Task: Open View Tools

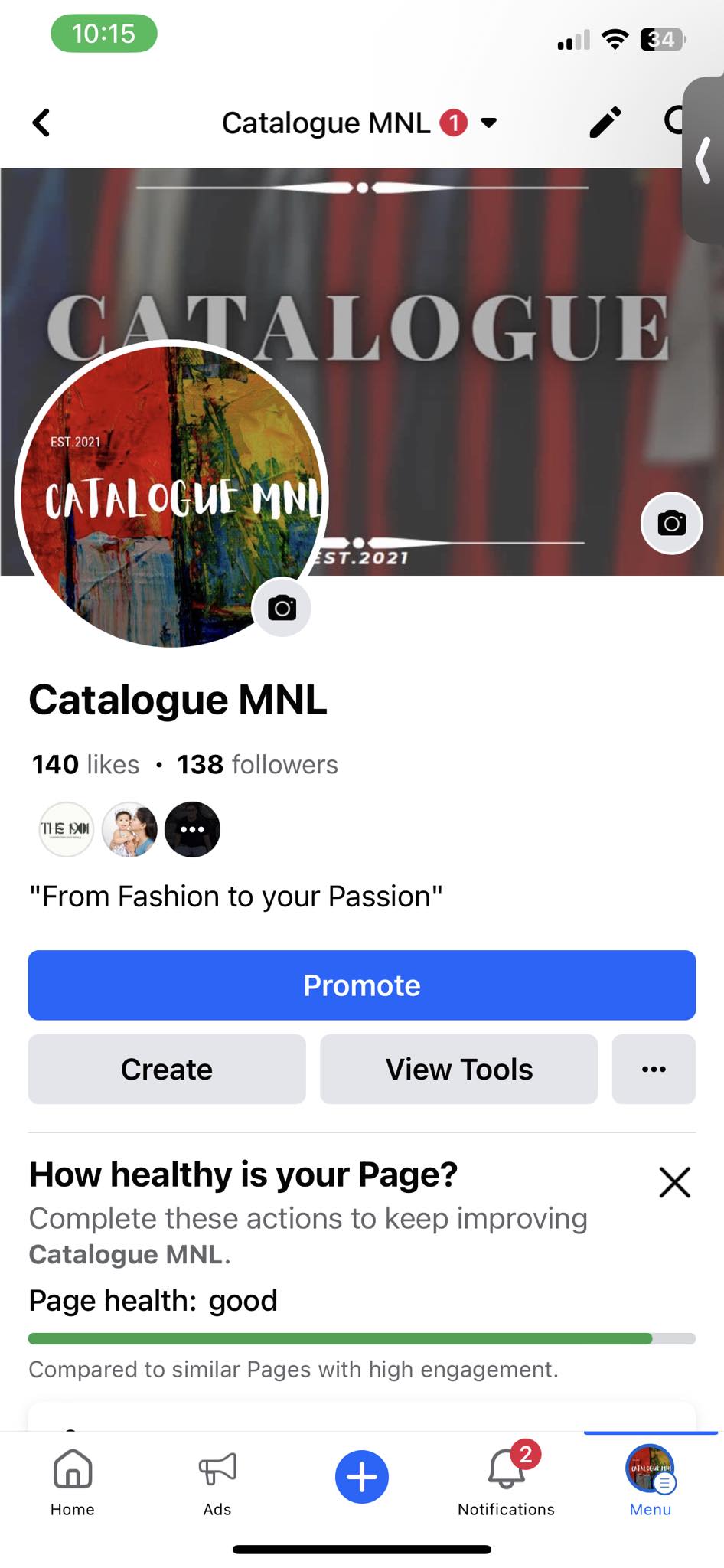Action: click(x=458, y=1069)
